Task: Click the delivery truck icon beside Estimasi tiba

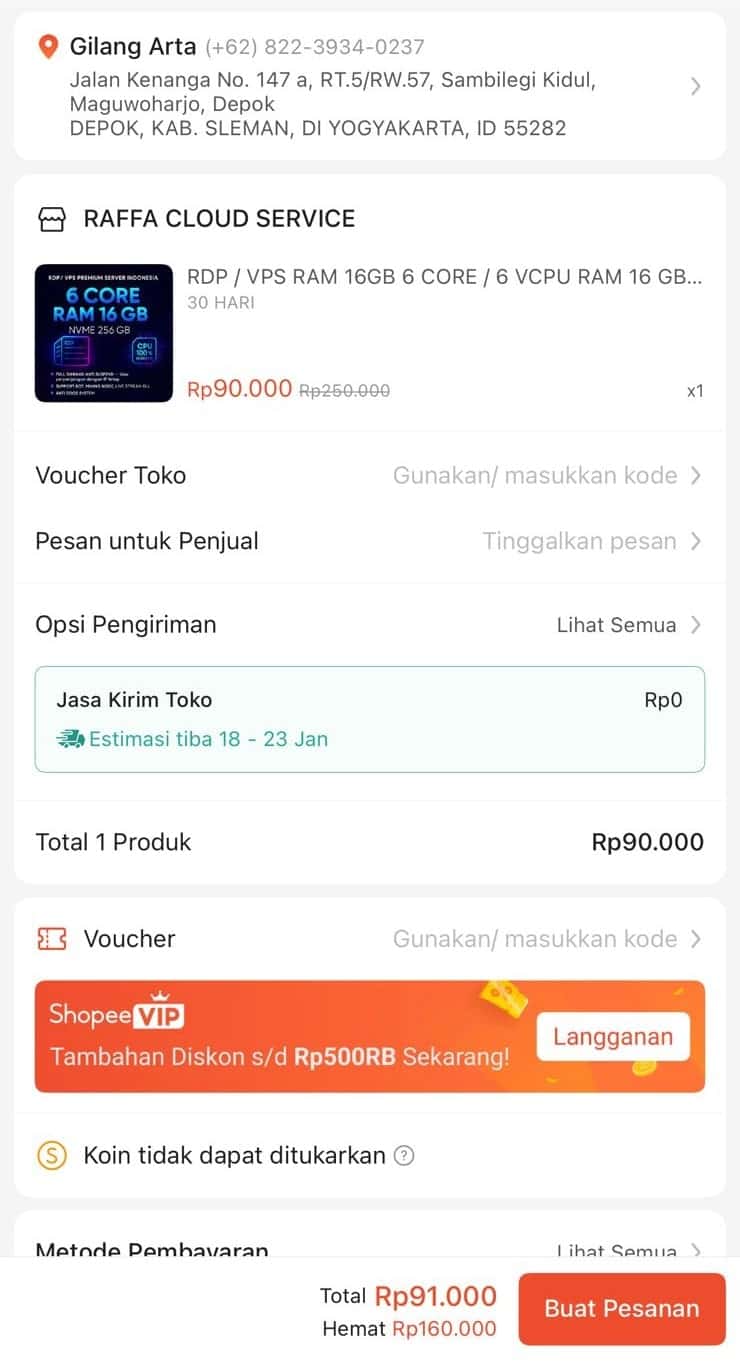Action: point(69,739)
